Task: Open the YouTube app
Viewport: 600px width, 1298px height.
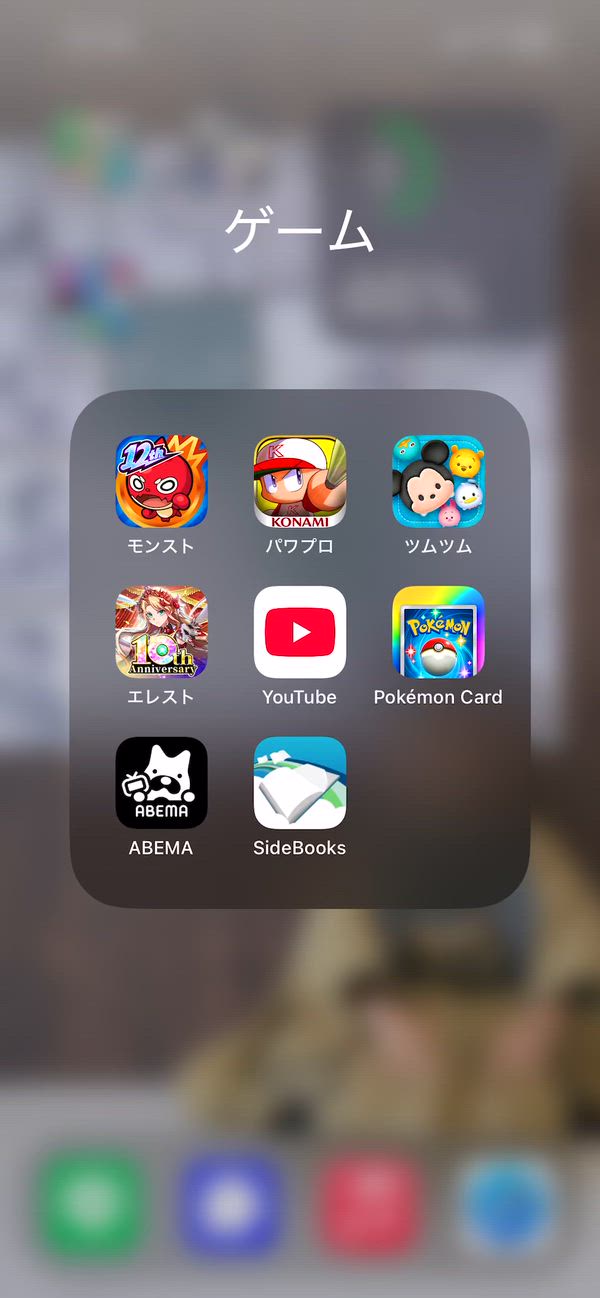Action: coord(300,632)
